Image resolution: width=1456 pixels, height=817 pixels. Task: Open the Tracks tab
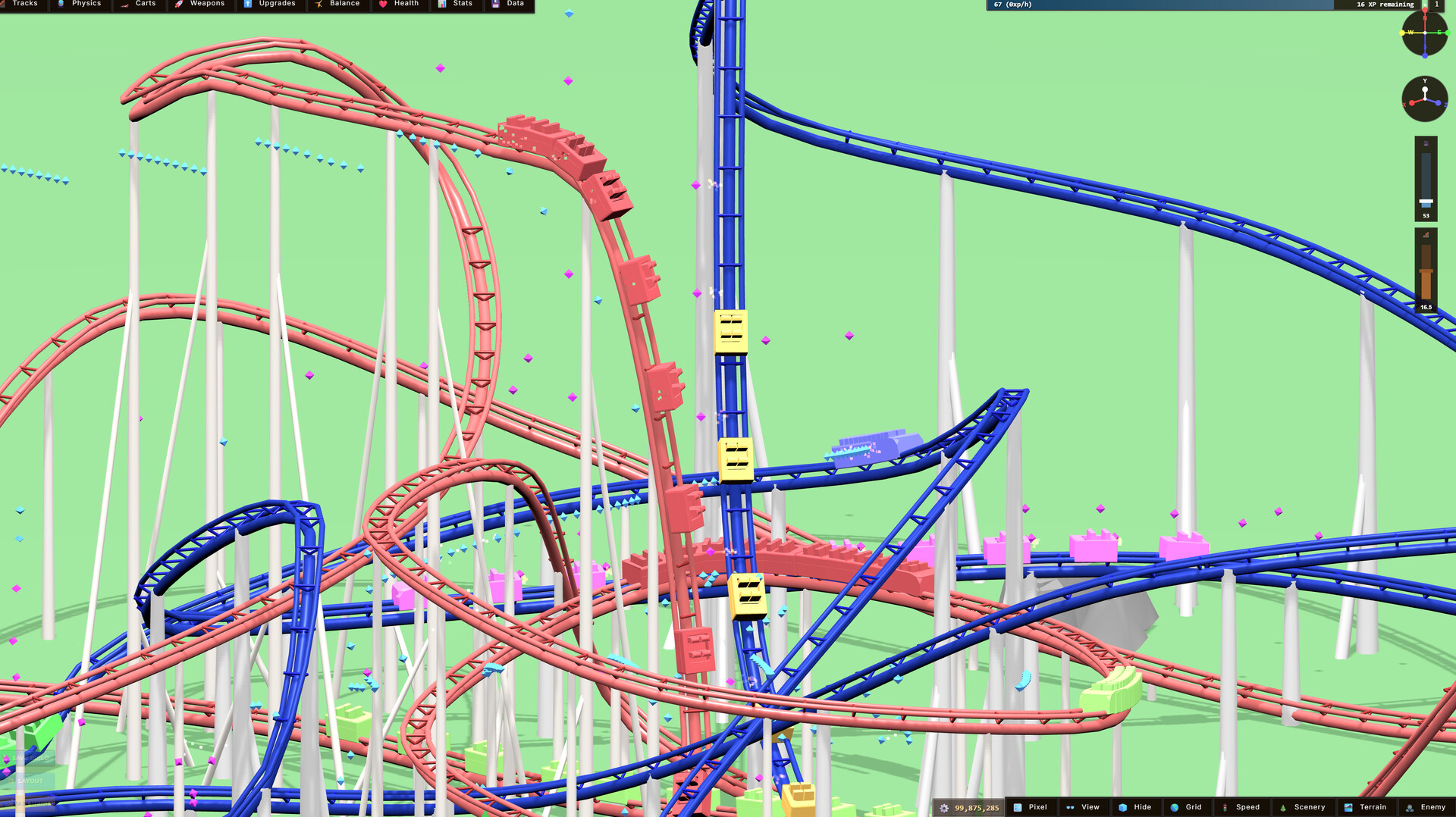[24, 4]
